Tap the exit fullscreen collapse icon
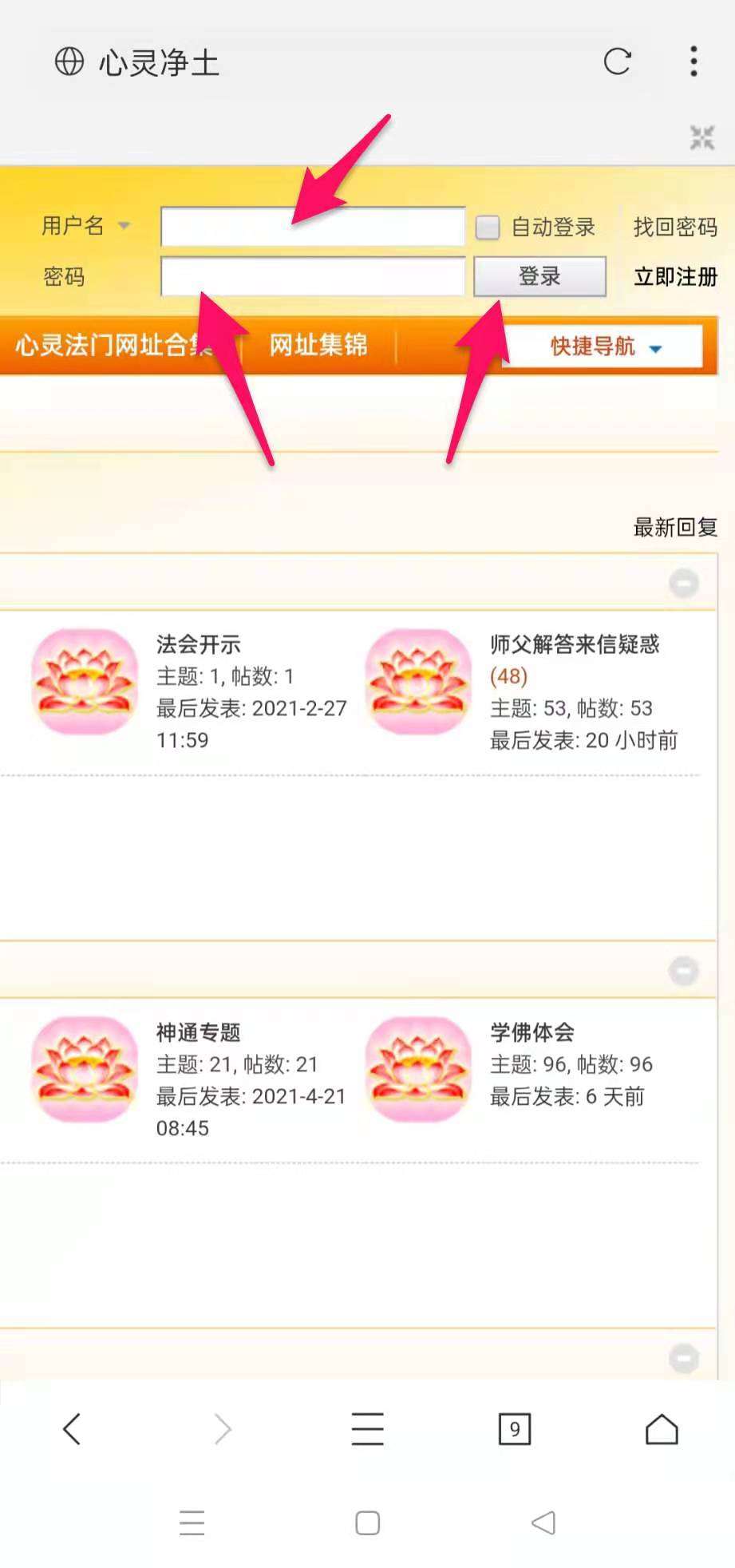735x1568 pixels. tap(701, 137)
